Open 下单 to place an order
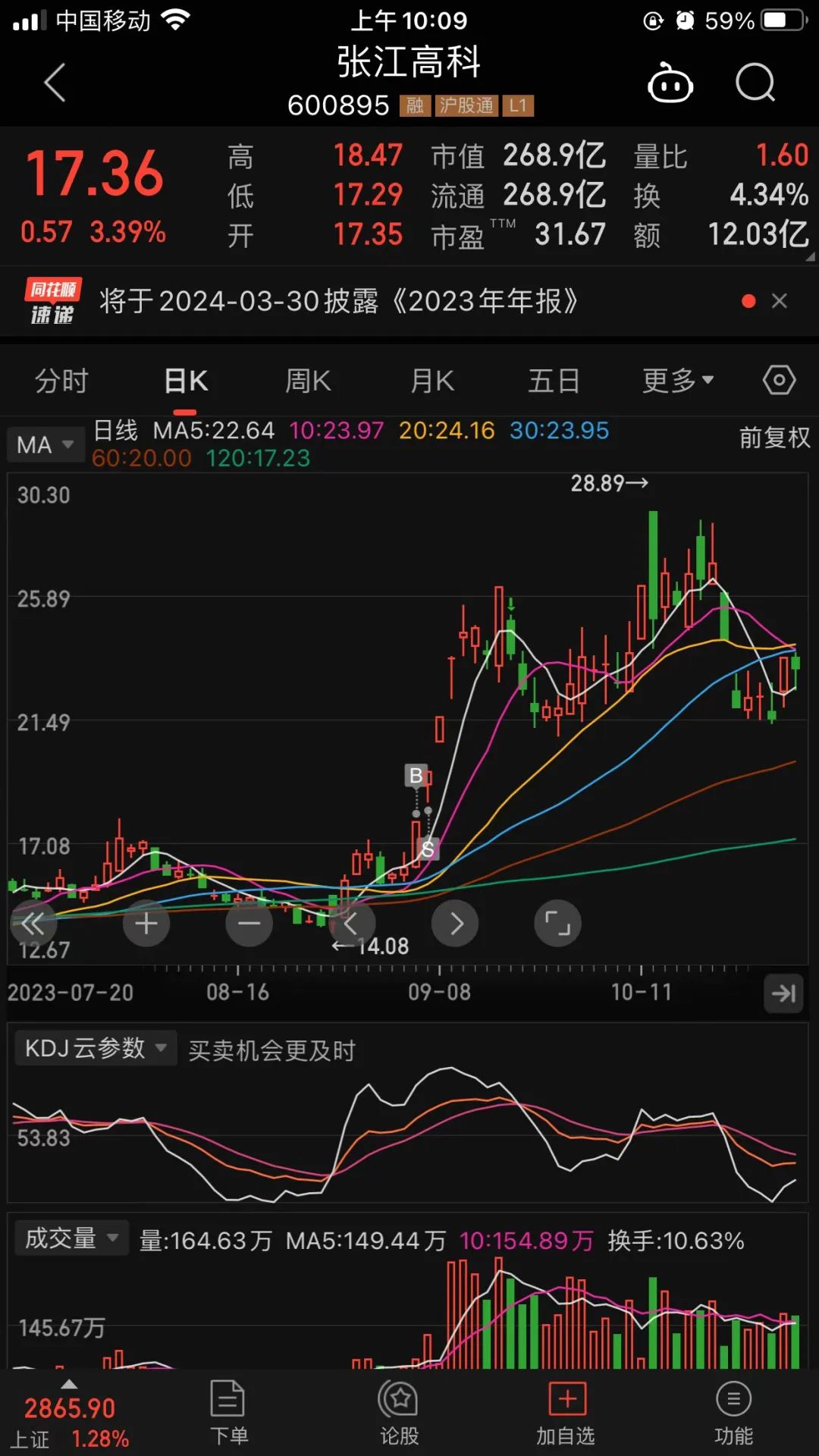 [228, 1413]
